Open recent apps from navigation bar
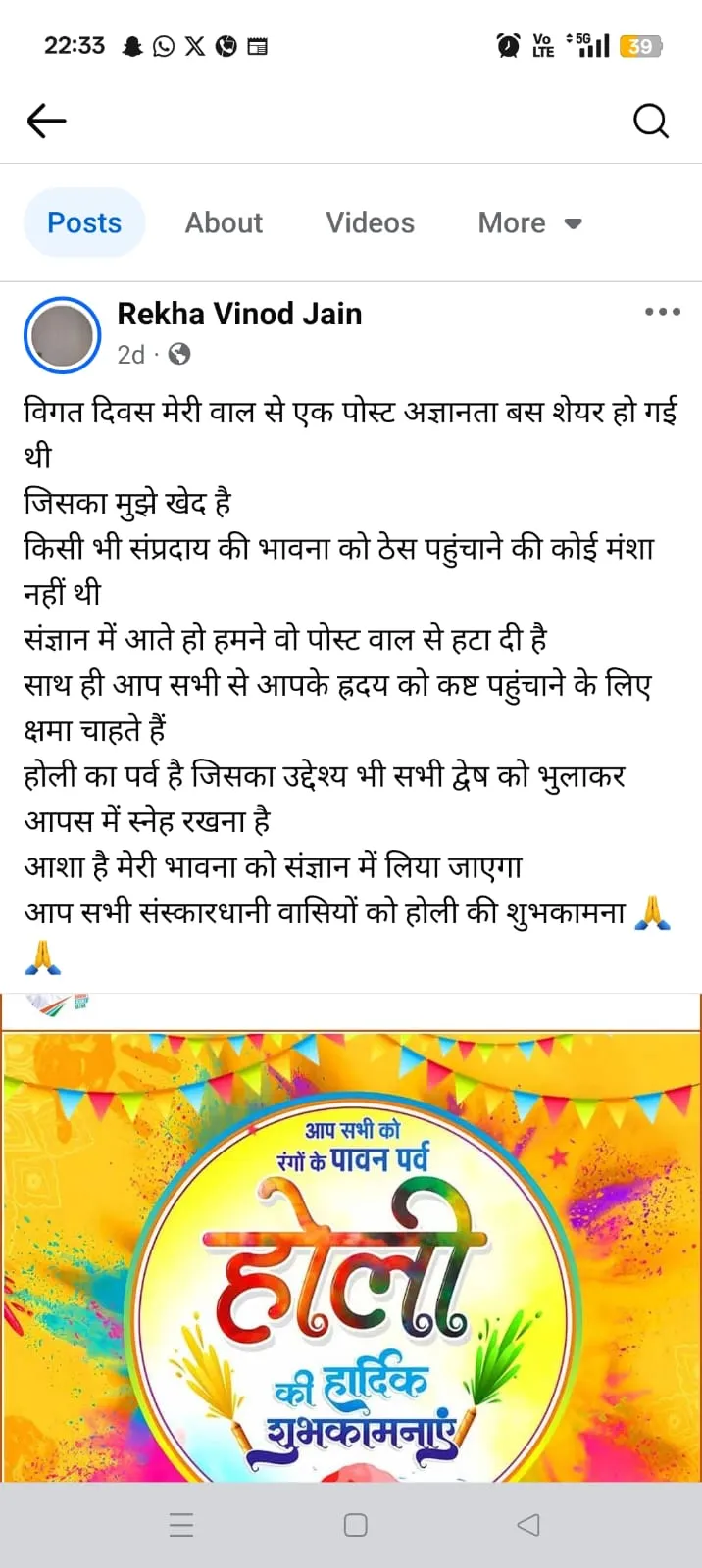This screenshot has height=1568, width=702. 181,1525
